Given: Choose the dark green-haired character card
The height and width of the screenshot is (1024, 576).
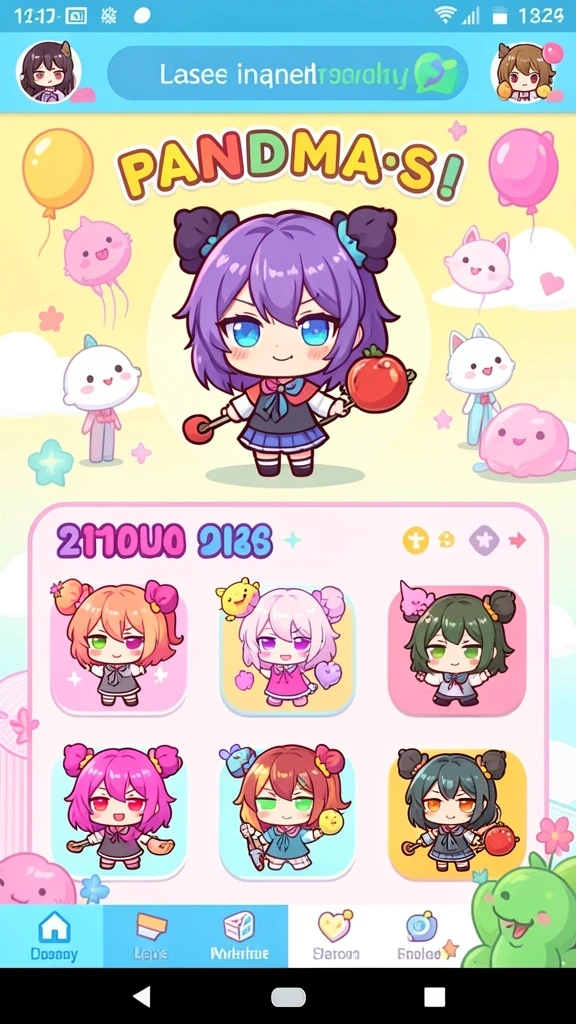Looking at the screenshot, I should pyautogui.click(x=456, y=647).
